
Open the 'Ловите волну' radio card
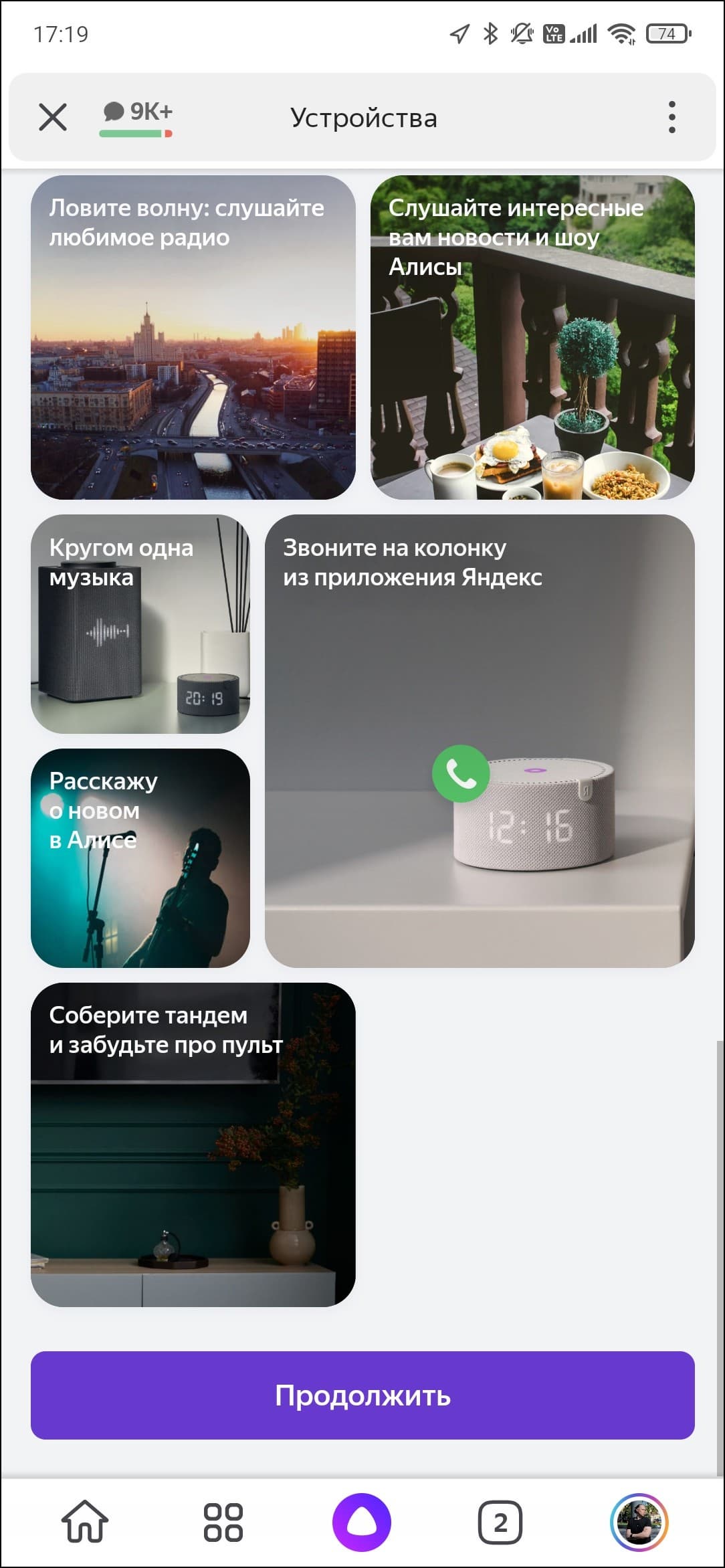click(193, 337)
